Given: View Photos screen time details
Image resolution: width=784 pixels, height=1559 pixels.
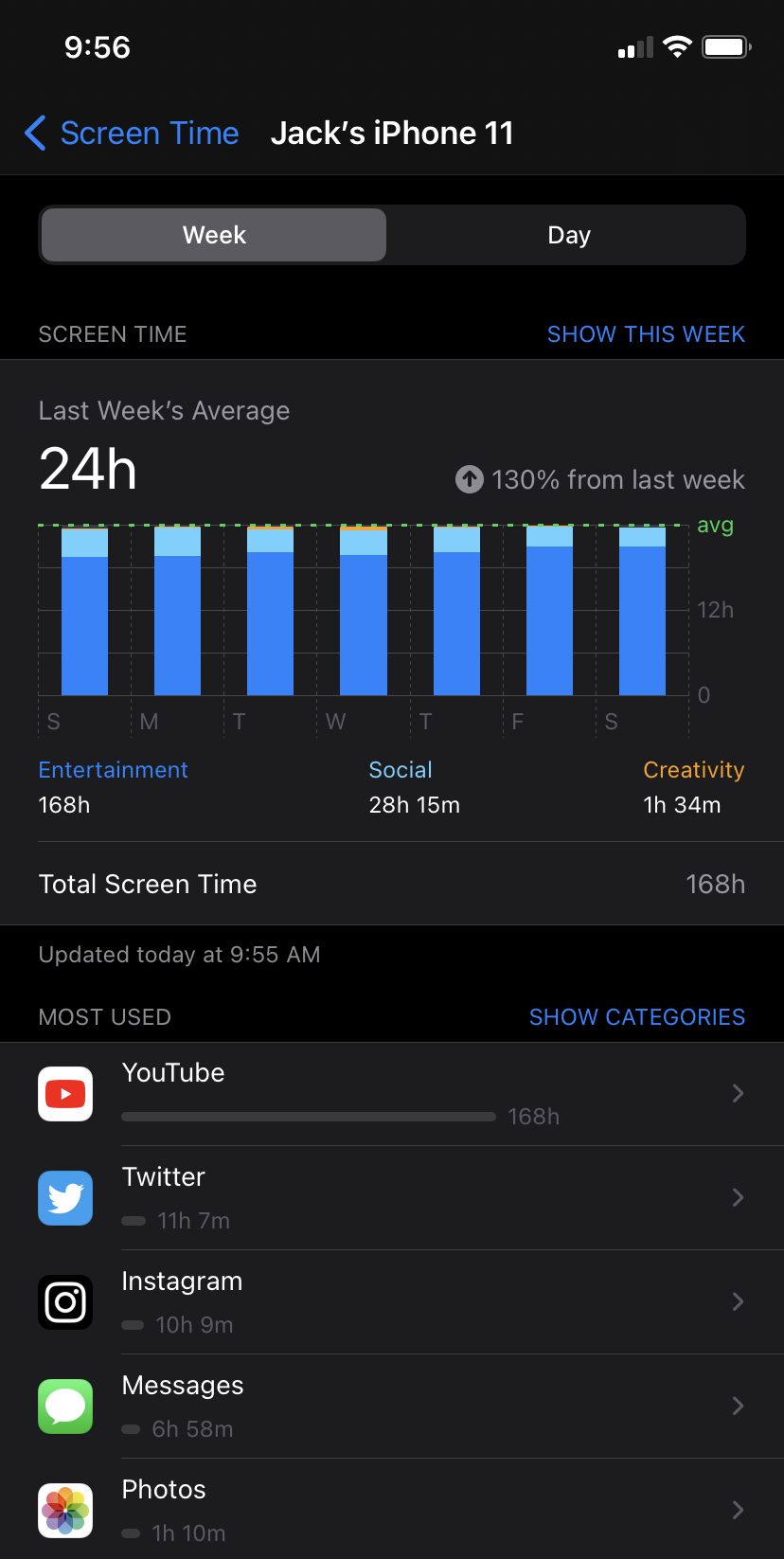Looking at the screenshot, I should pyautogui.click(x=392, y=1509).
